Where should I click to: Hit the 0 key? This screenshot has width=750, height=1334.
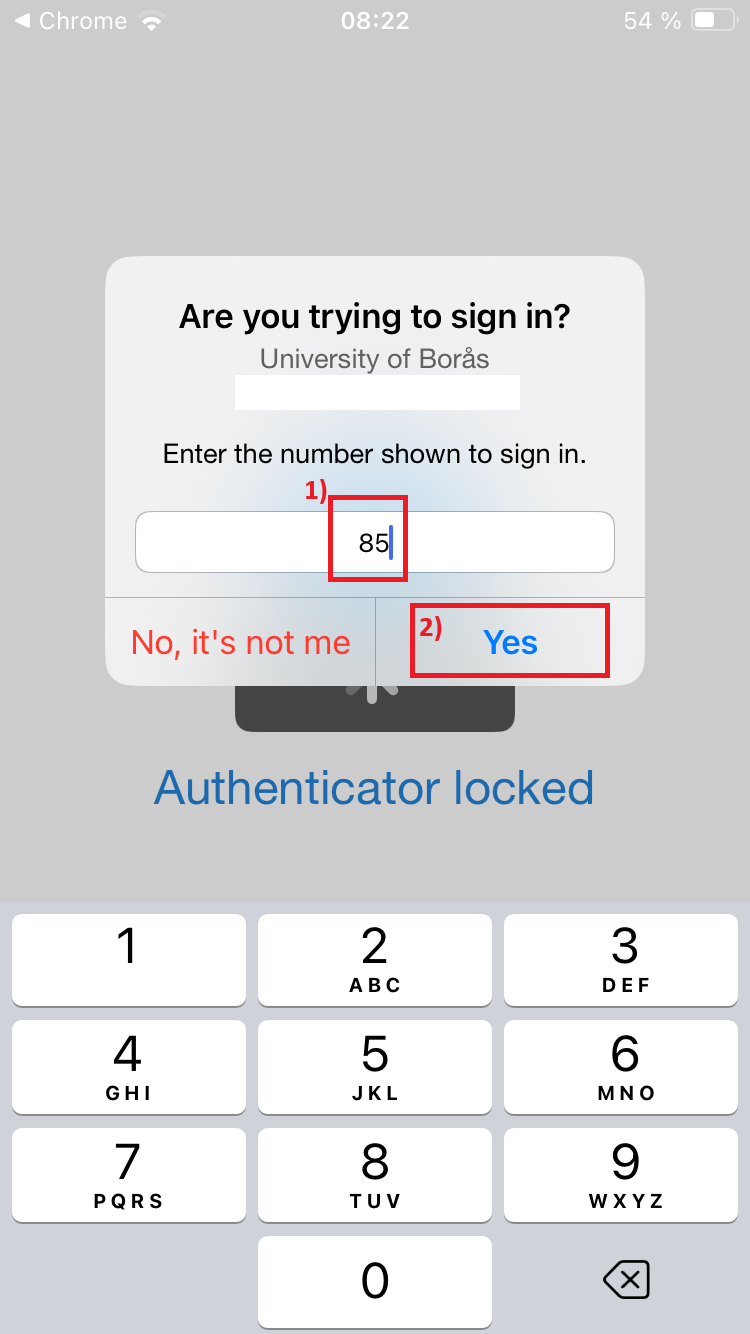(x=375, y=1281)
